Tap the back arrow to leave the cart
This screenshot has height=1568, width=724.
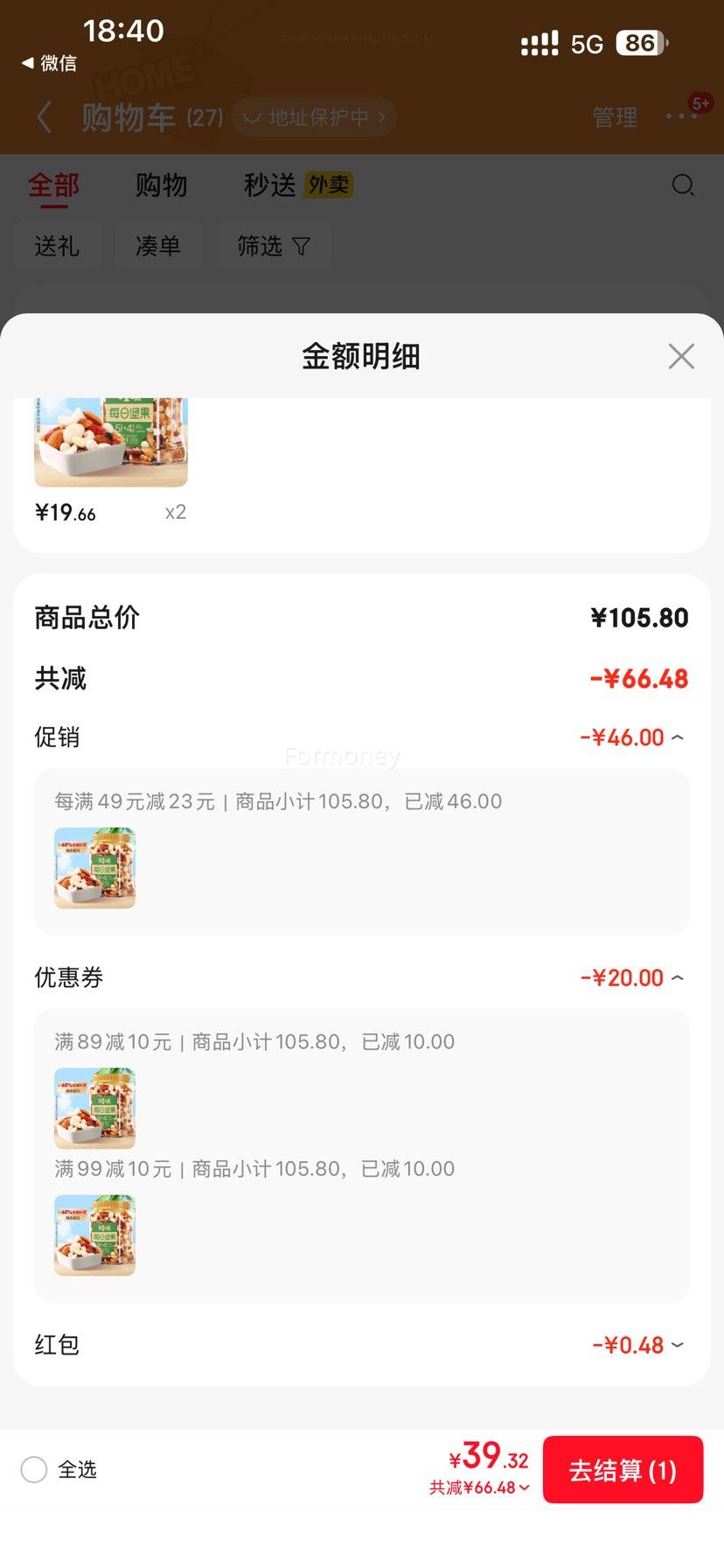coord(44,116)
